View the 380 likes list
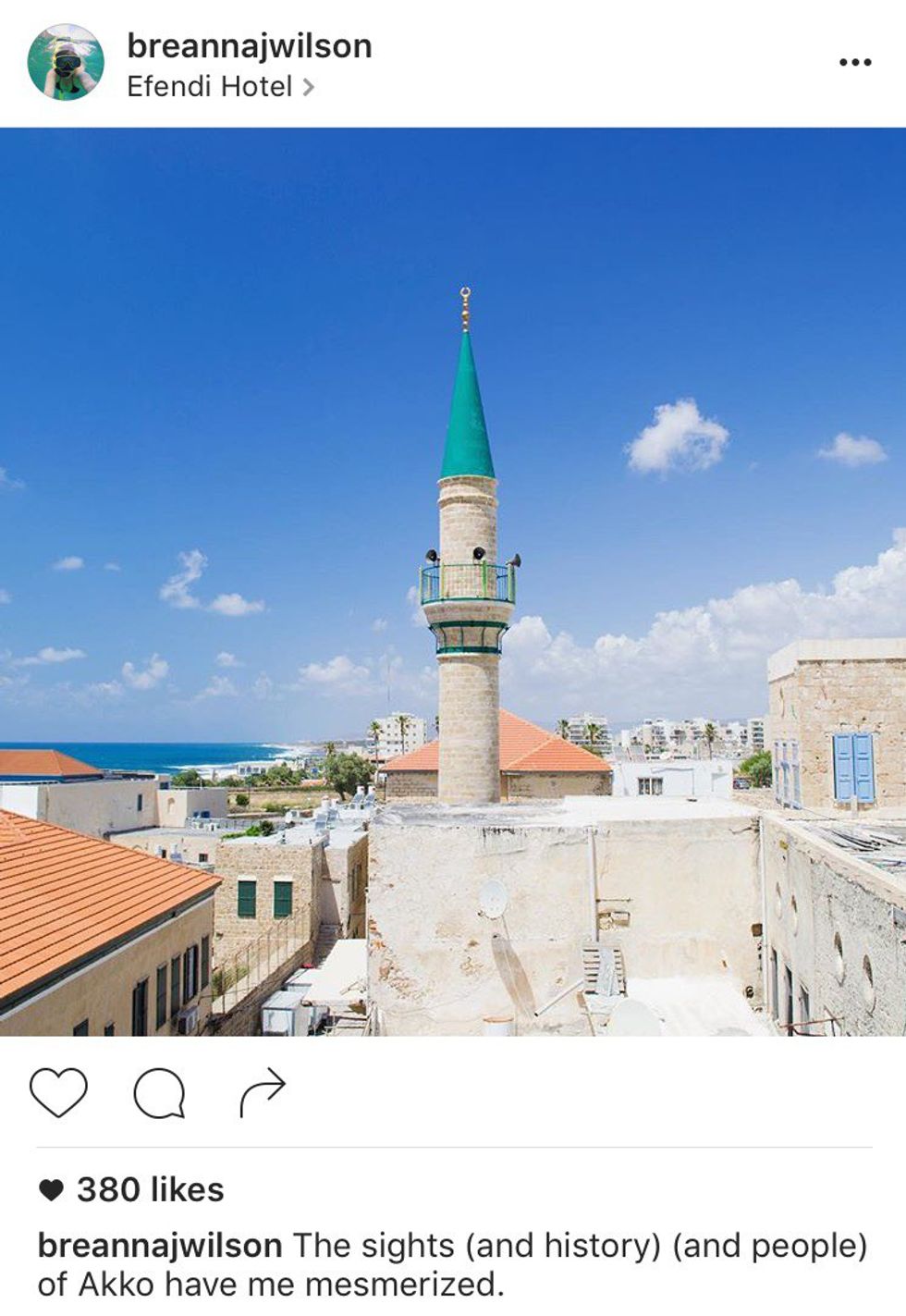Viewport: 906px width, 1316px height. coord(149,1189)
